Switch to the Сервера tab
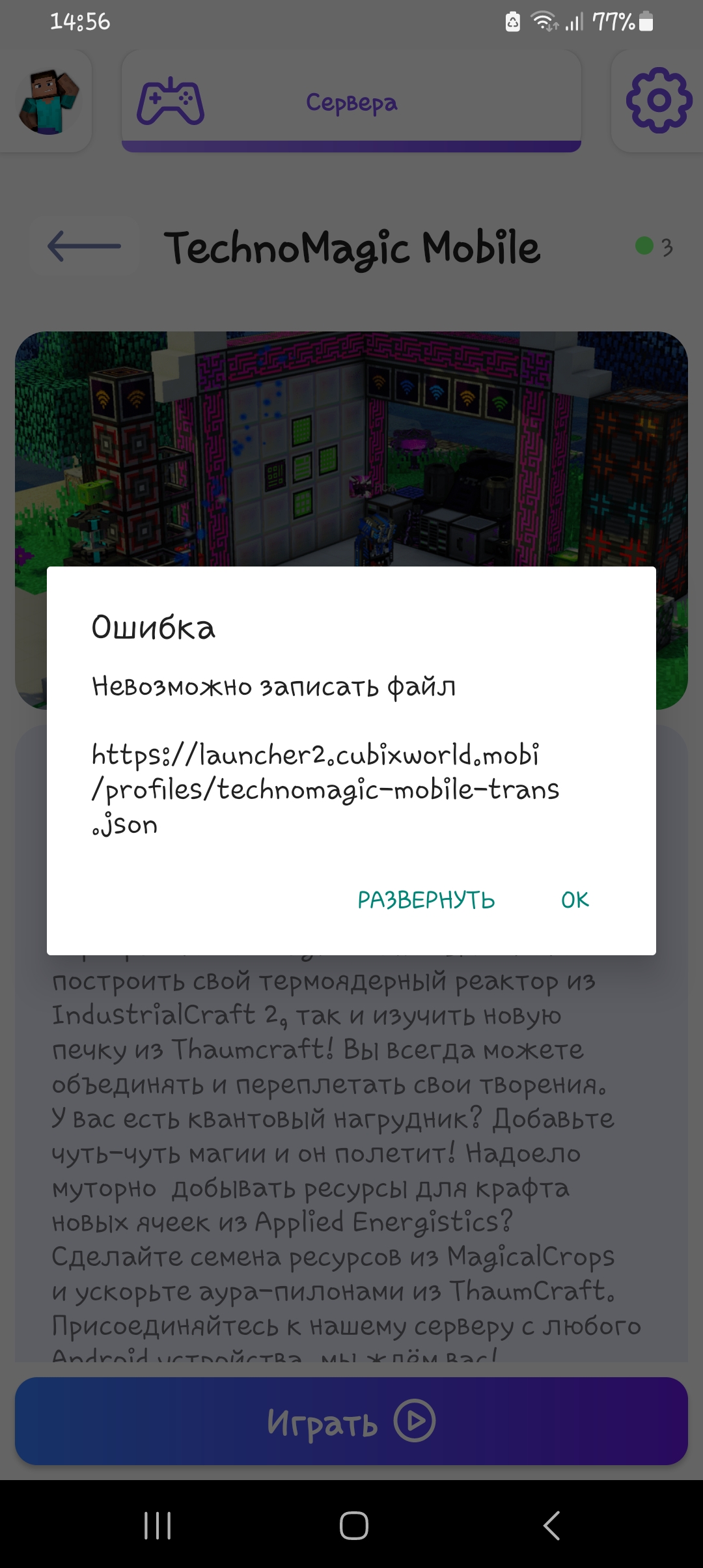 (351, 102)
